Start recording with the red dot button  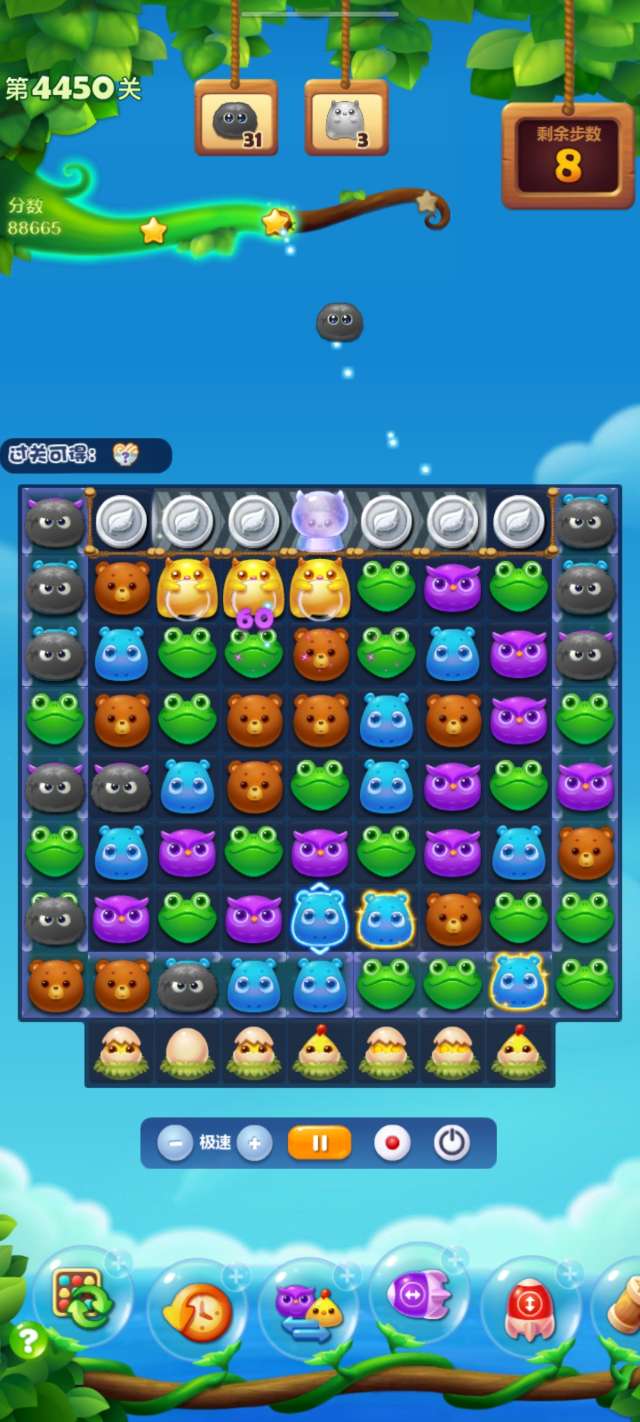(x=392, y=1143)
